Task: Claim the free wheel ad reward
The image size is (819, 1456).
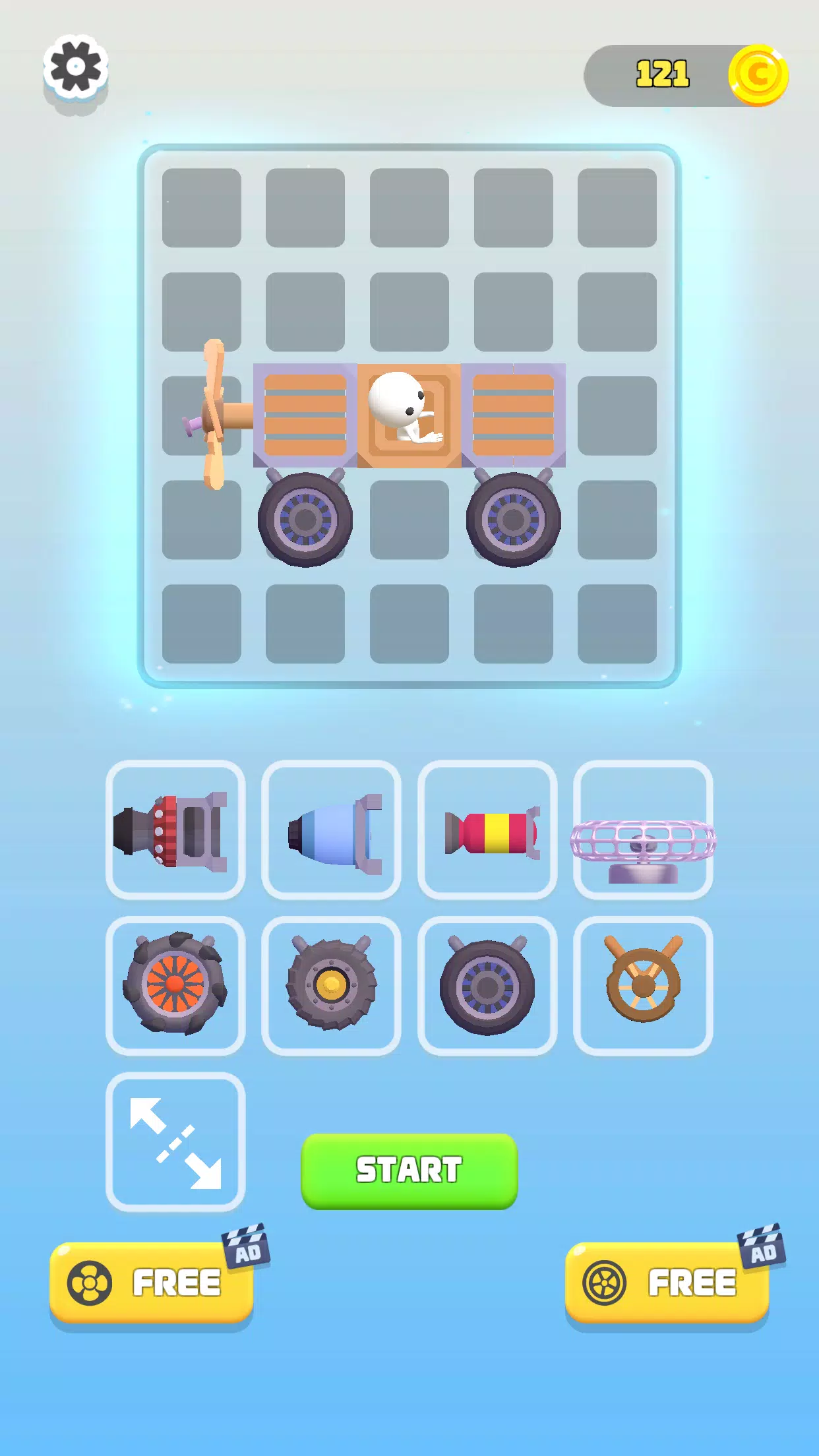Action: [x=667, y=1283]
